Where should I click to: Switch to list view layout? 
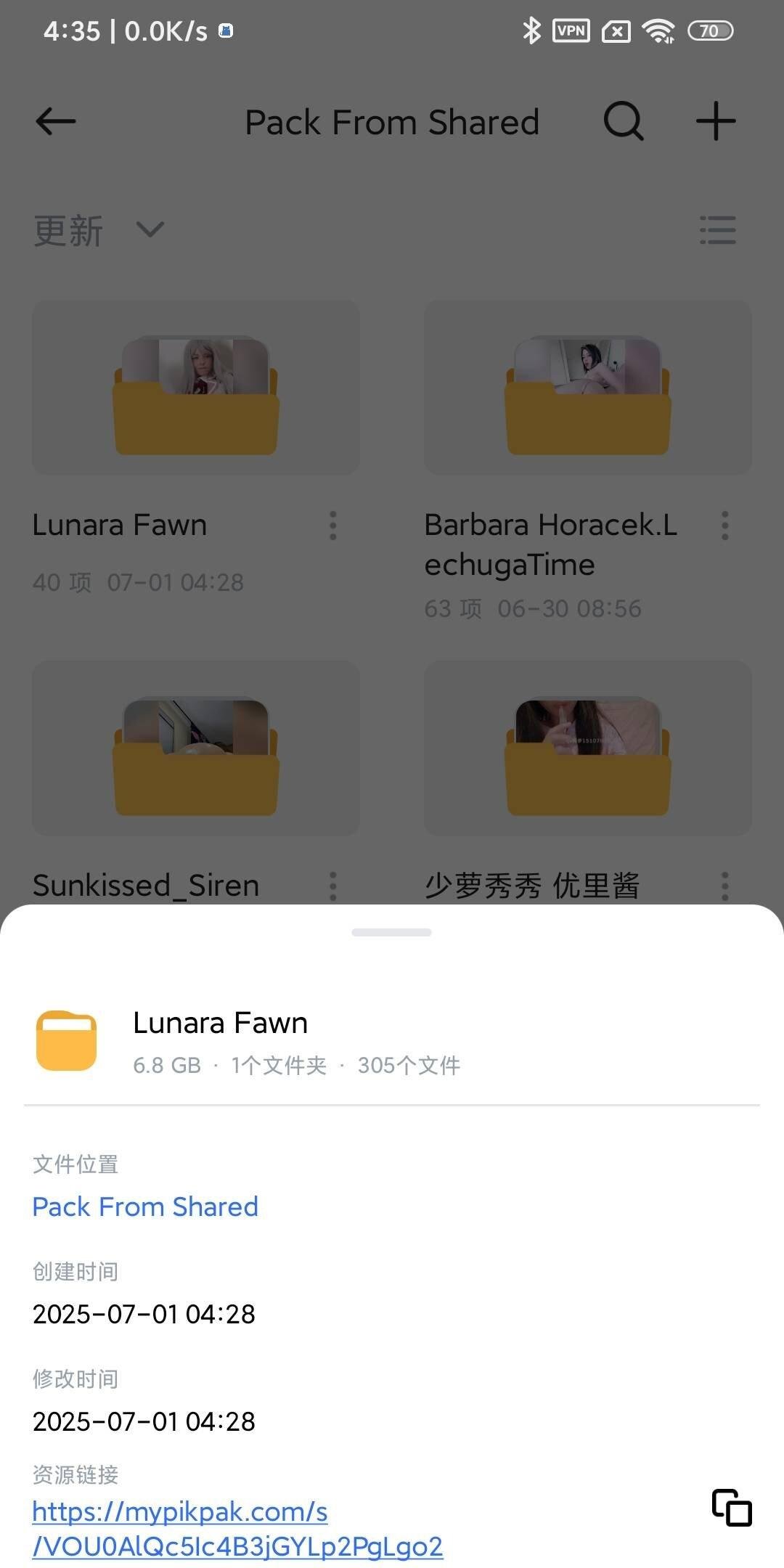click(x=717, y=231)
